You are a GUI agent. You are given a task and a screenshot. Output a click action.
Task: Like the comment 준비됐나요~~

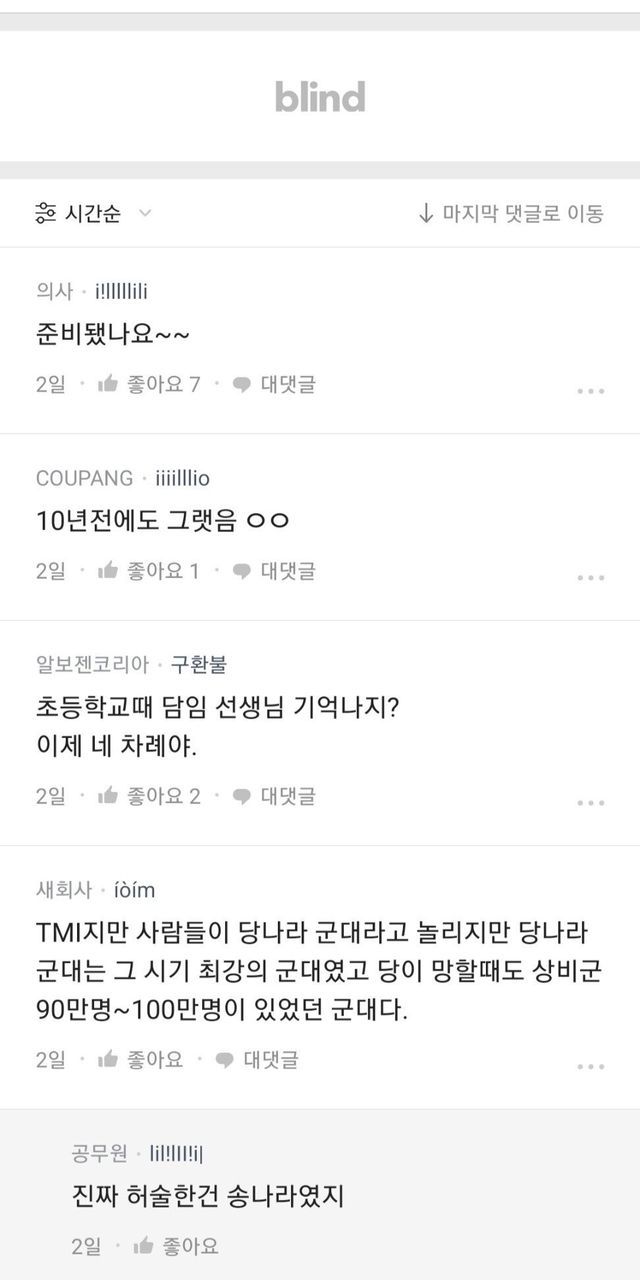pos(149,384)
